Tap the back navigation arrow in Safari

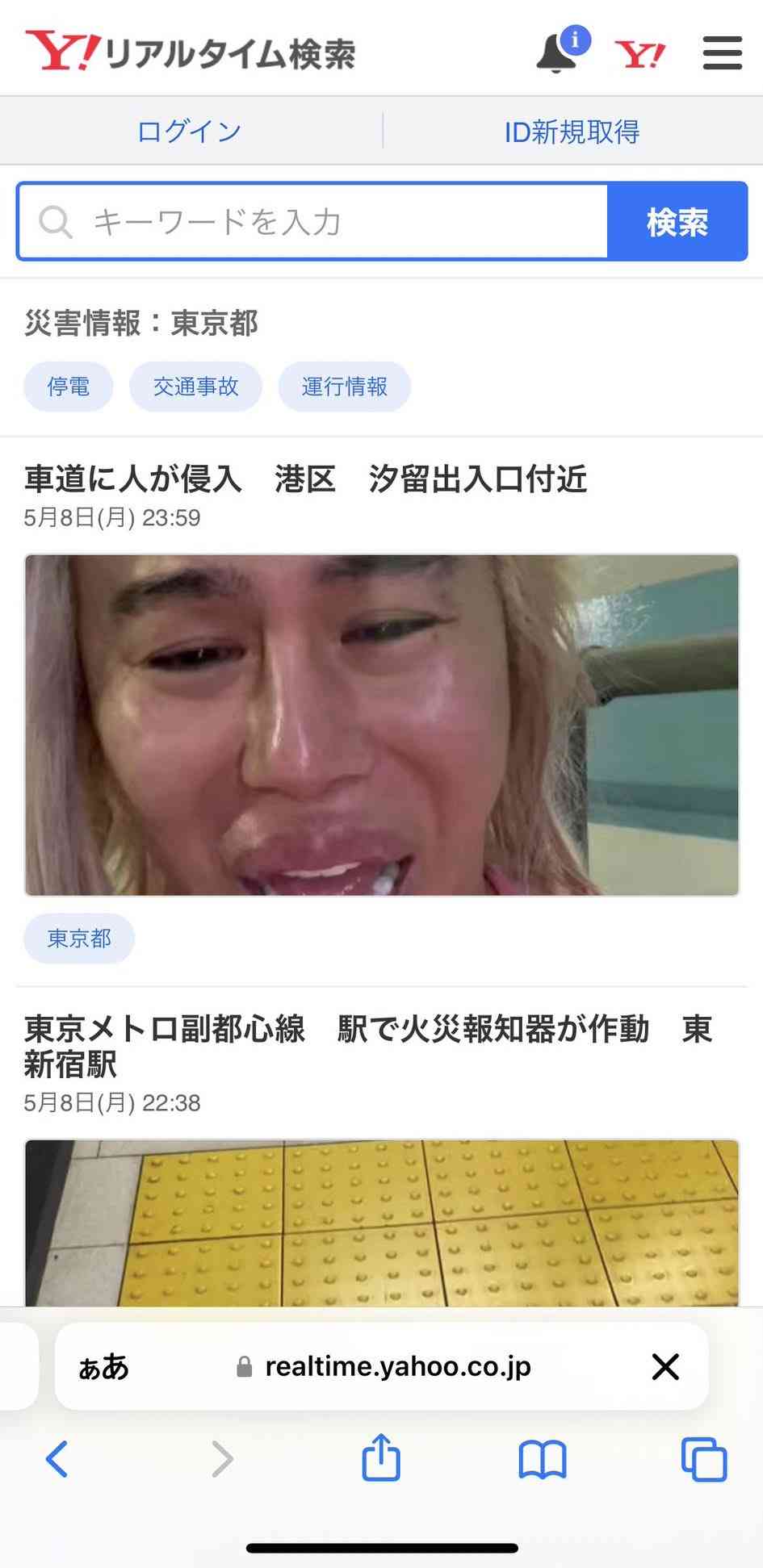[56, 1459]
